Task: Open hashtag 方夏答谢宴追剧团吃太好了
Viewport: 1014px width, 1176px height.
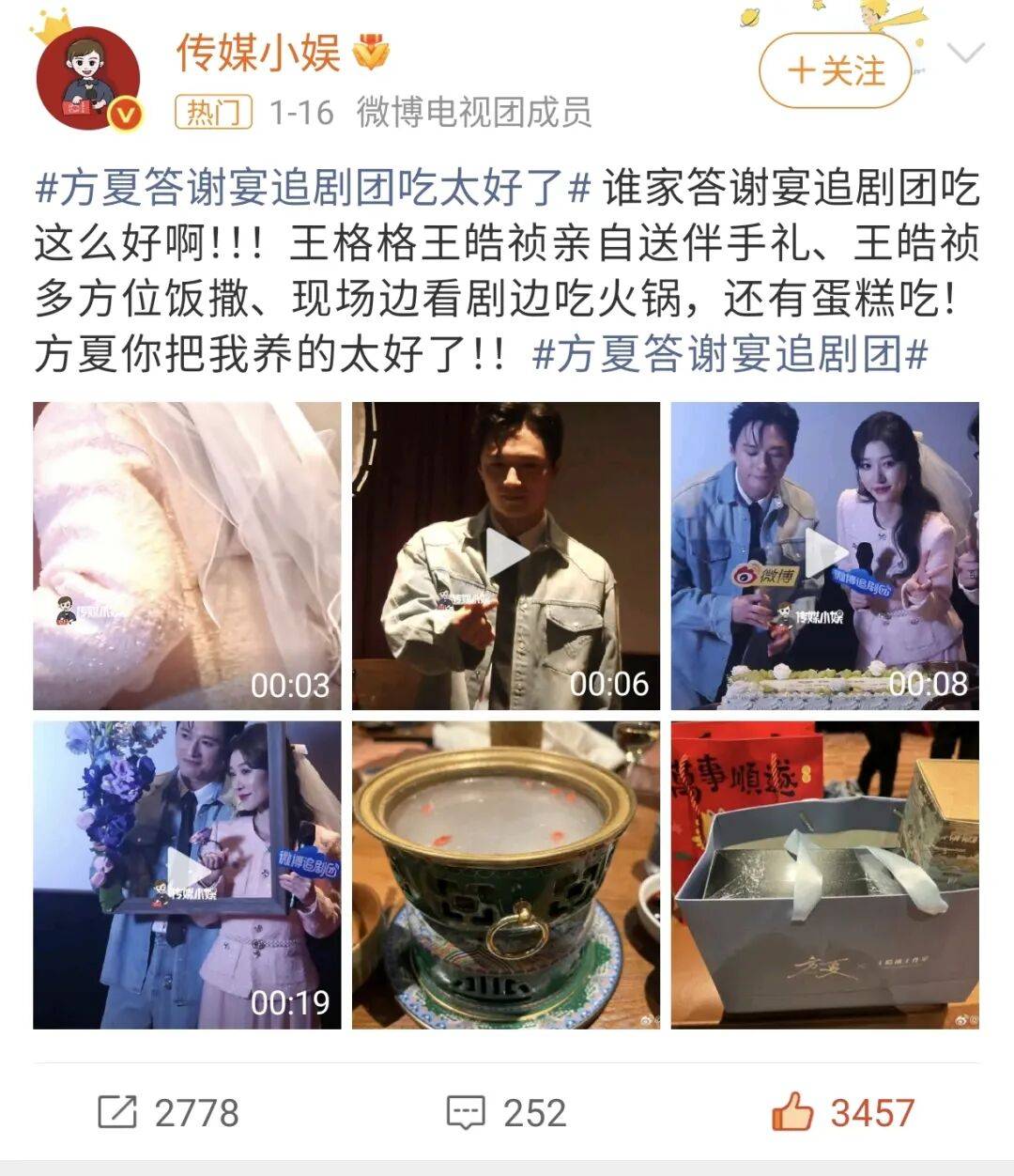Action: 312,189
